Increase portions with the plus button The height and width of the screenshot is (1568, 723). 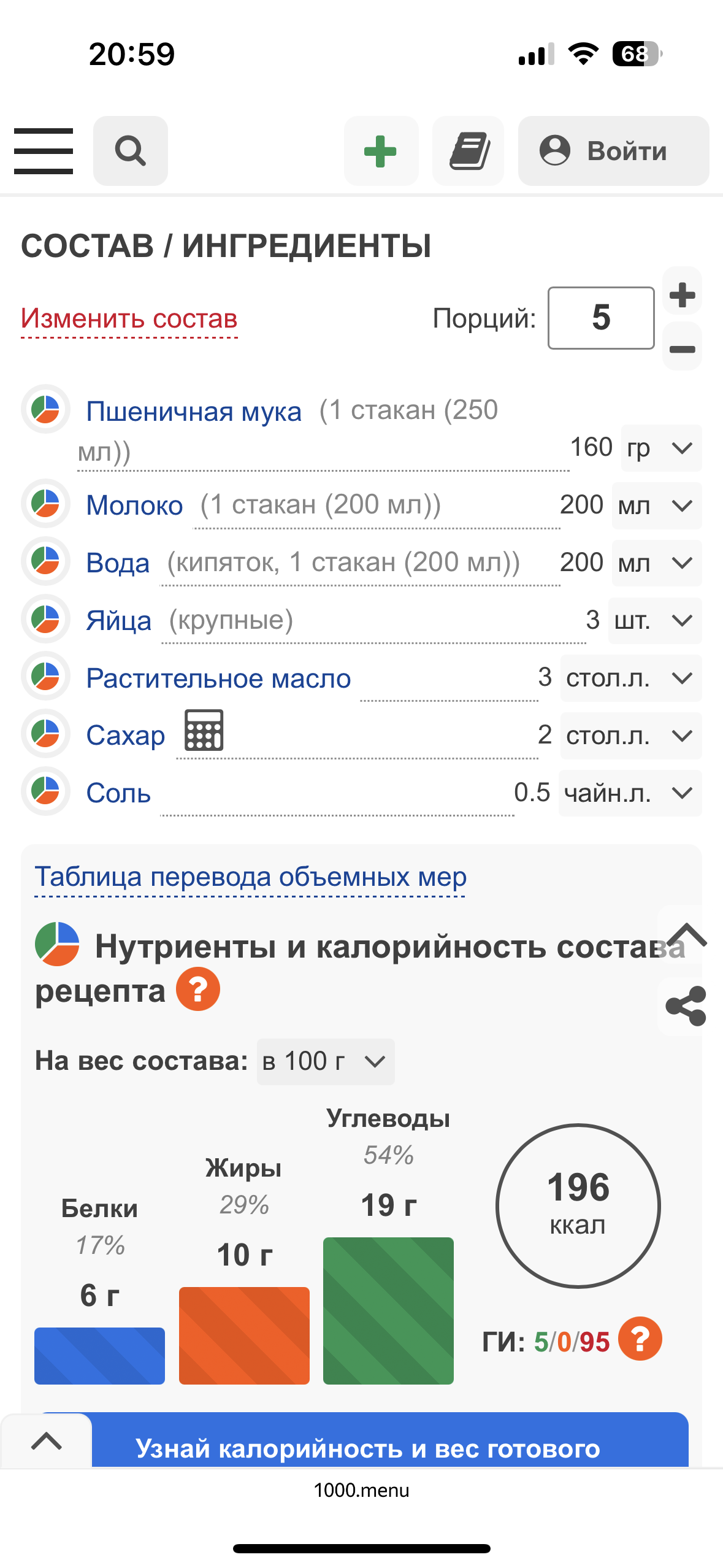tap(683, 295)
